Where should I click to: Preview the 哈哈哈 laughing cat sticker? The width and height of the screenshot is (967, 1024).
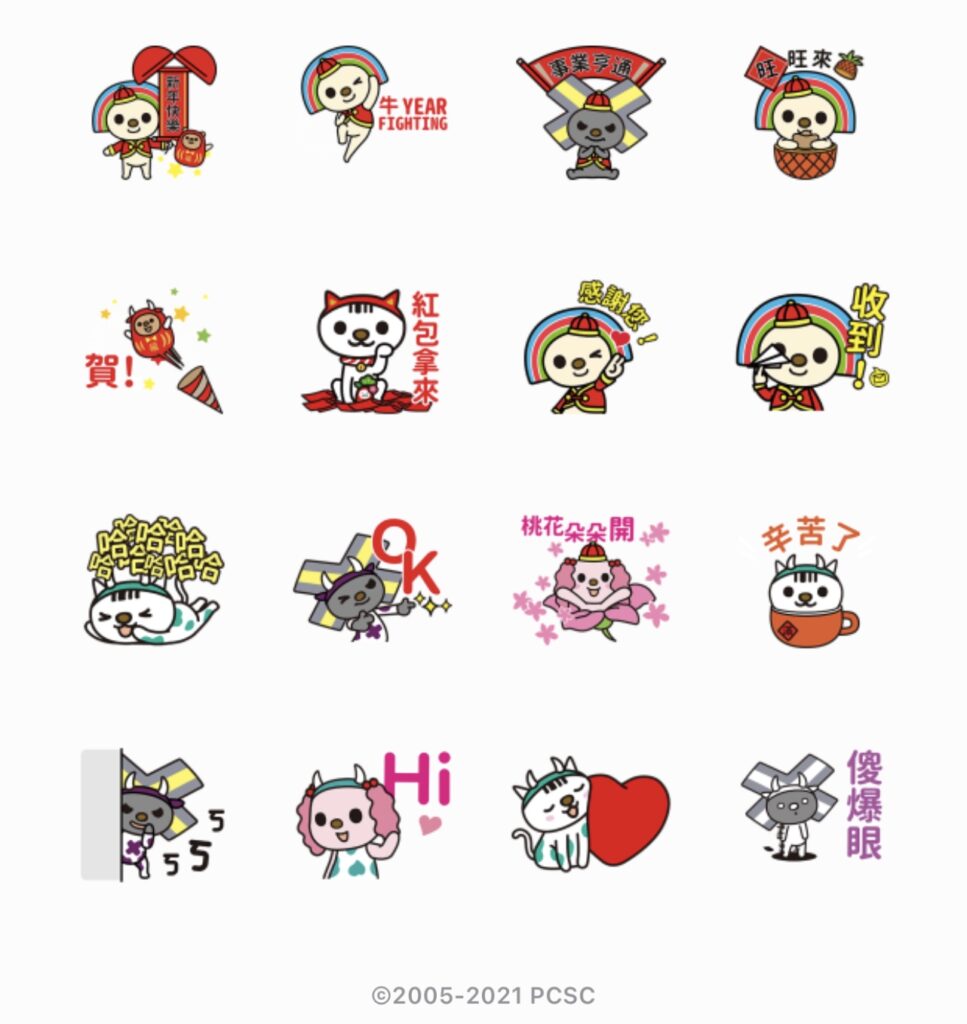tap(153, 580)
